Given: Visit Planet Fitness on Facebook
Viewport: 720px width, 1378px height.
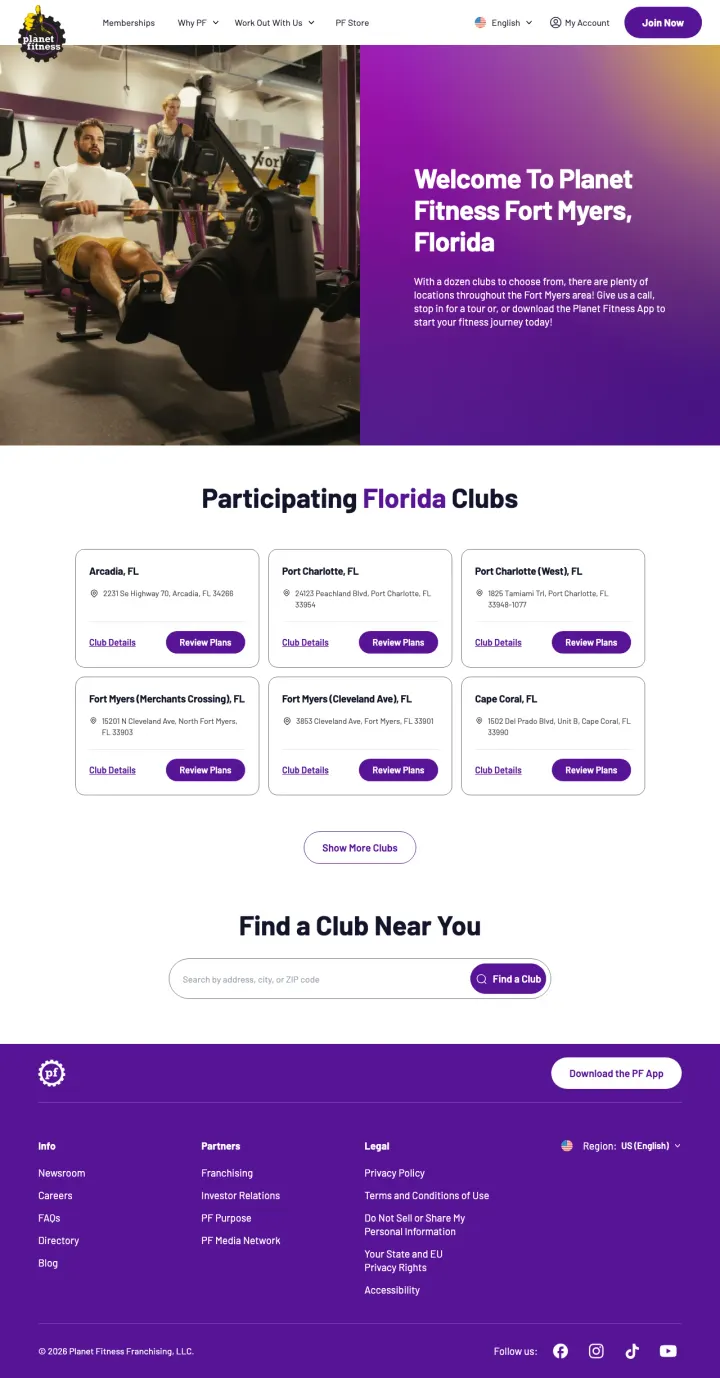Looking at the screenshot, I should 560,1351.
